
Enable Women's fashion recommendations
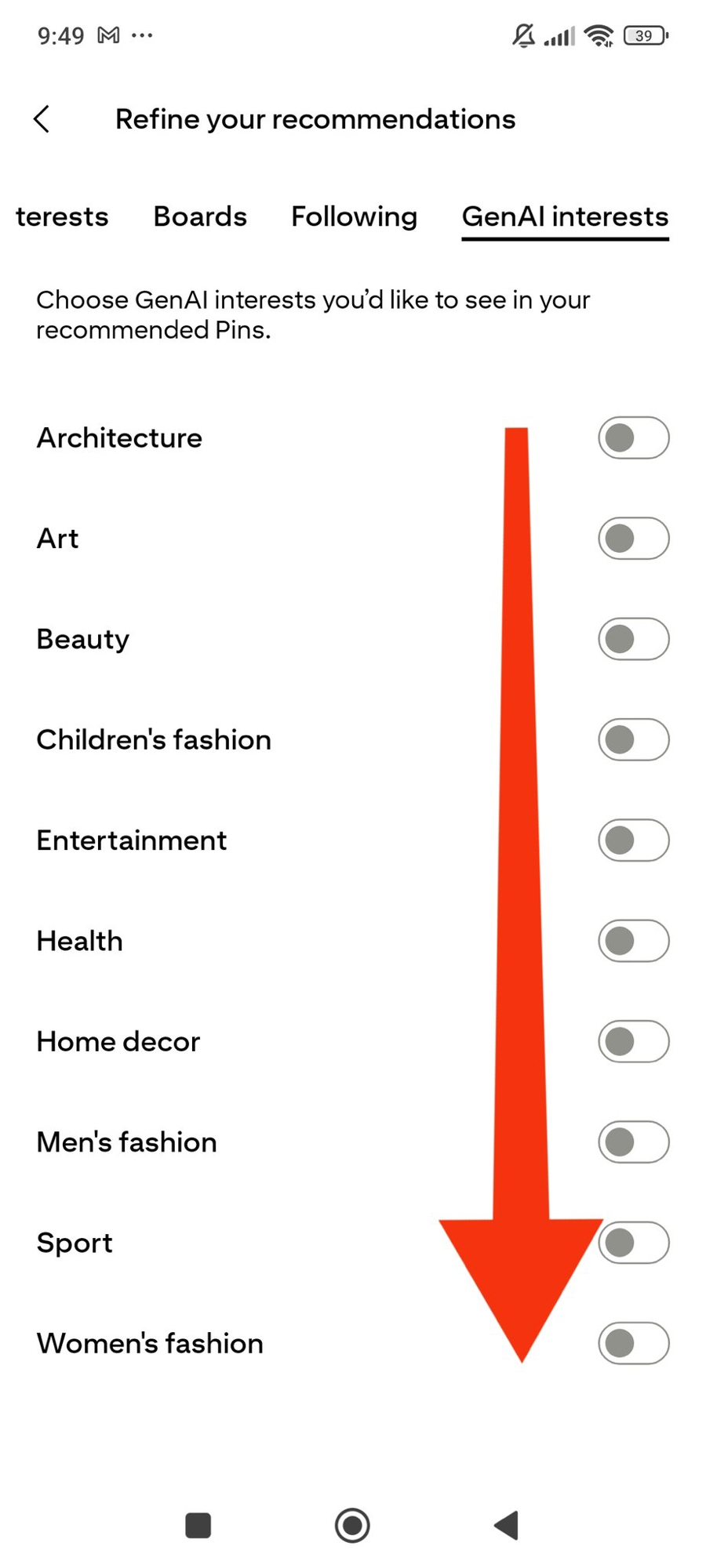(633, 1343)
